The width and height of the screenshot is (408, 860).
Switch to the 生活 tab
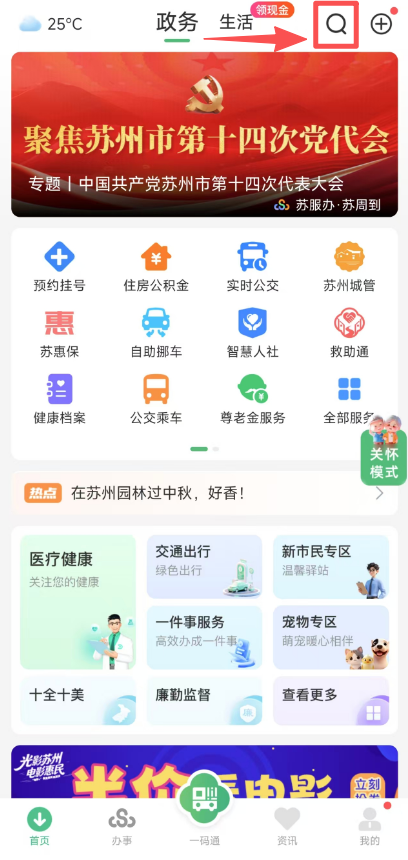[x=236, y=22]
